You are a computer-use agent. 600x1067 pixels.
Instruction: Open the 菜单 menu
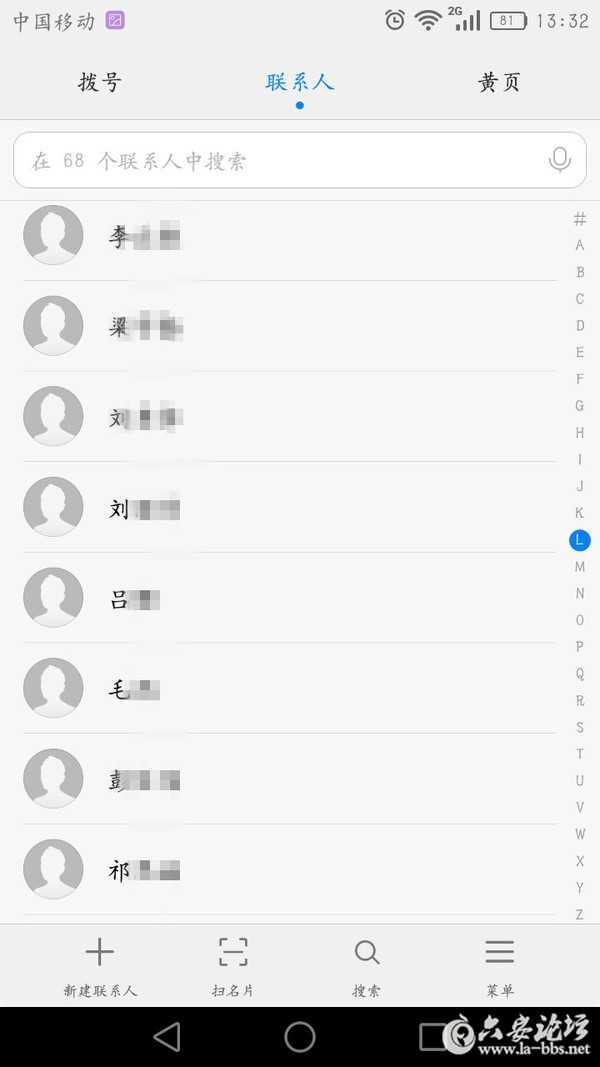pos(499,966)
